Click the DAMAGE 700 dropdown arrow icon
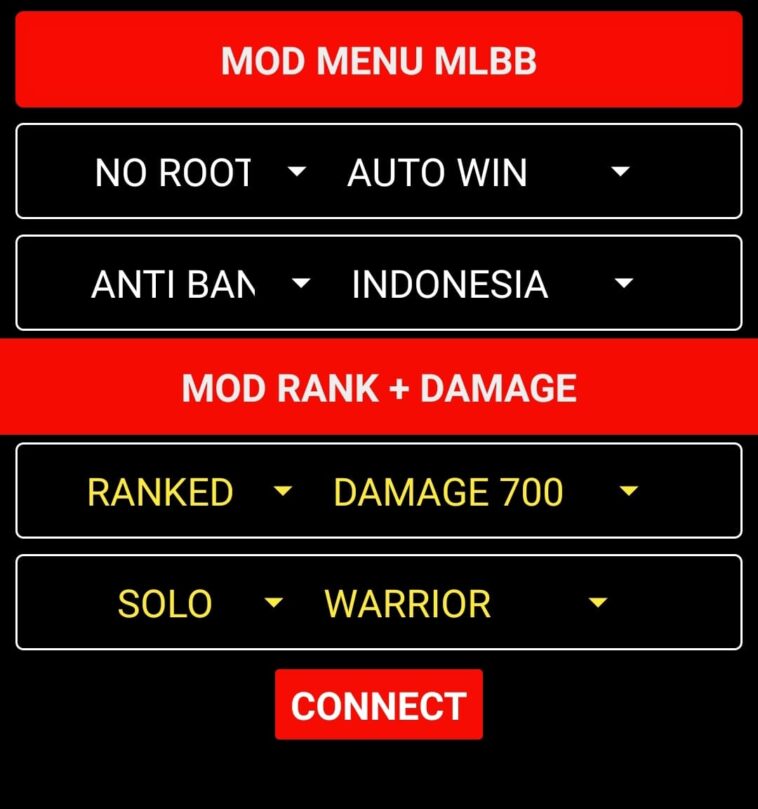758x809 pixels. (x=630, y=491)
